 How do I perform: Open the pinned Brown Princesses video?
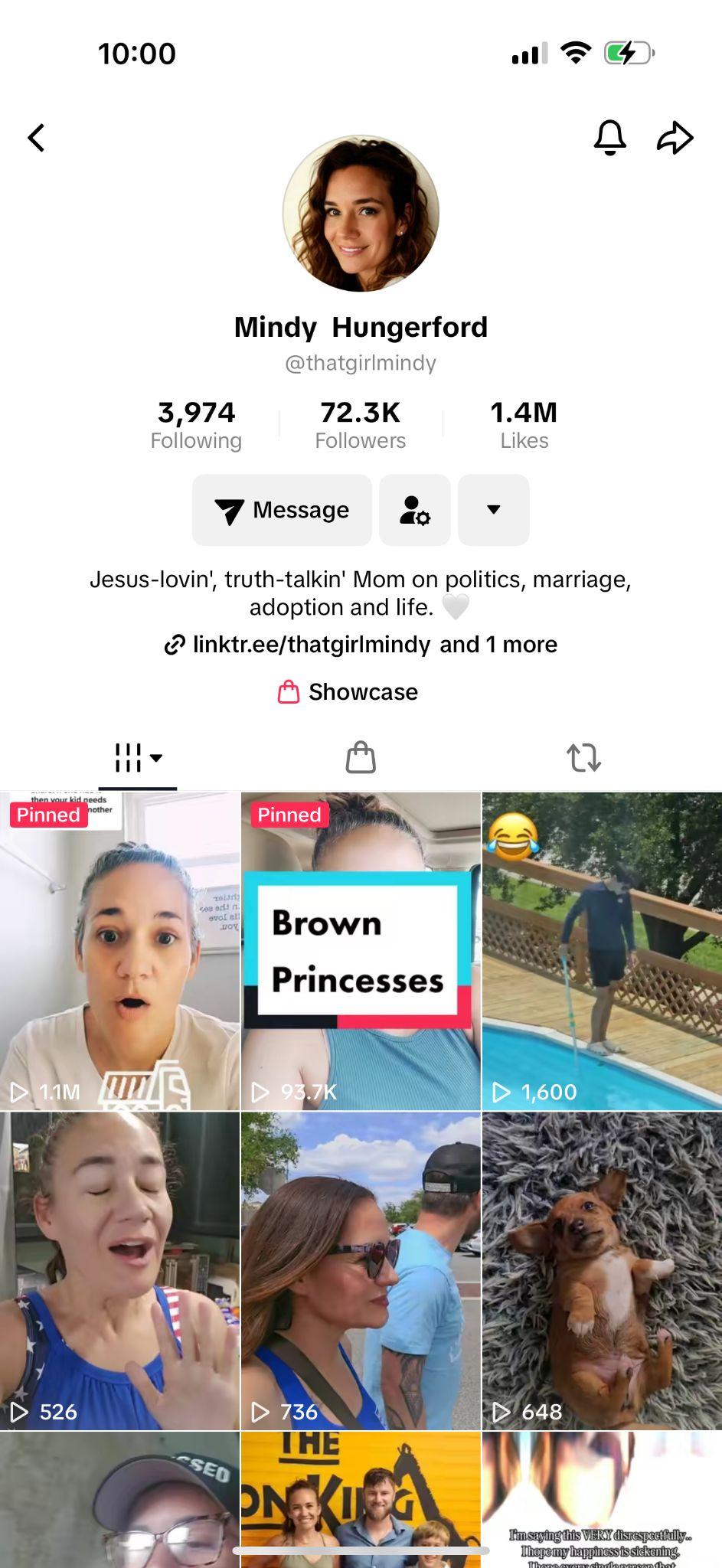point(361,951)
